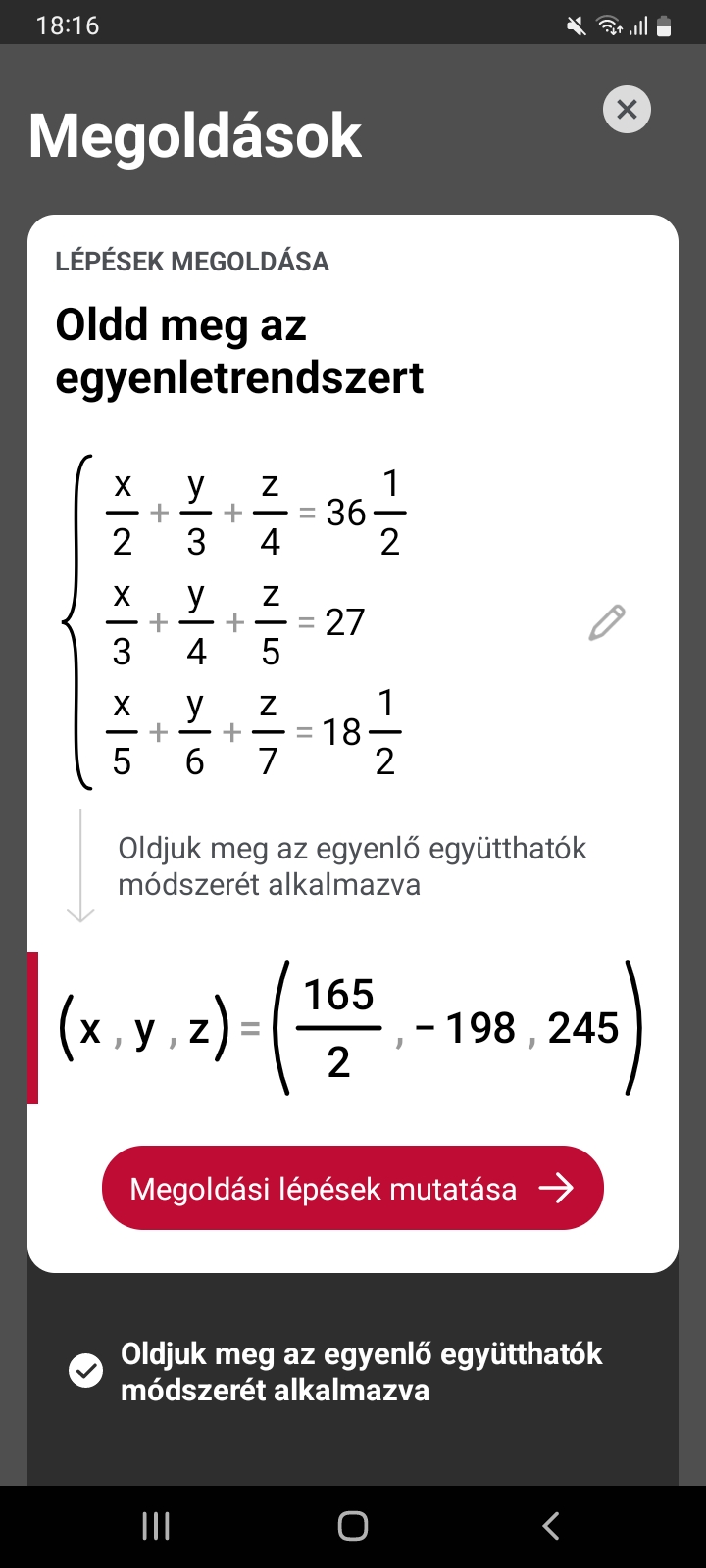
Task: Go back using the system back button
Action: point(550,1525)
